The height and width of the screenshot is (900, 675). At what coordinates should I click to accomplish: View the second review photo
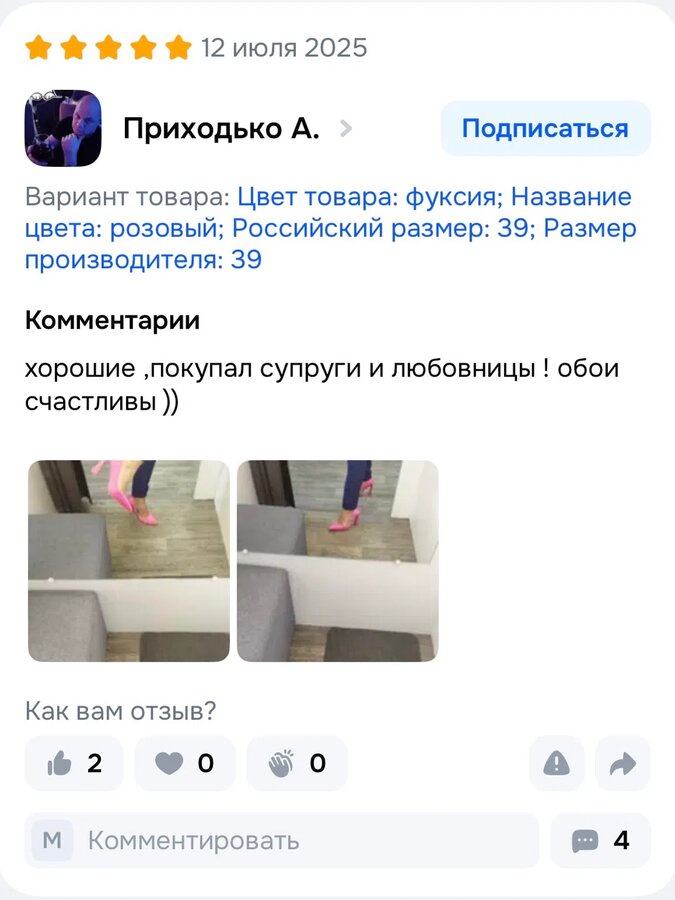click(x=337, y=560)
